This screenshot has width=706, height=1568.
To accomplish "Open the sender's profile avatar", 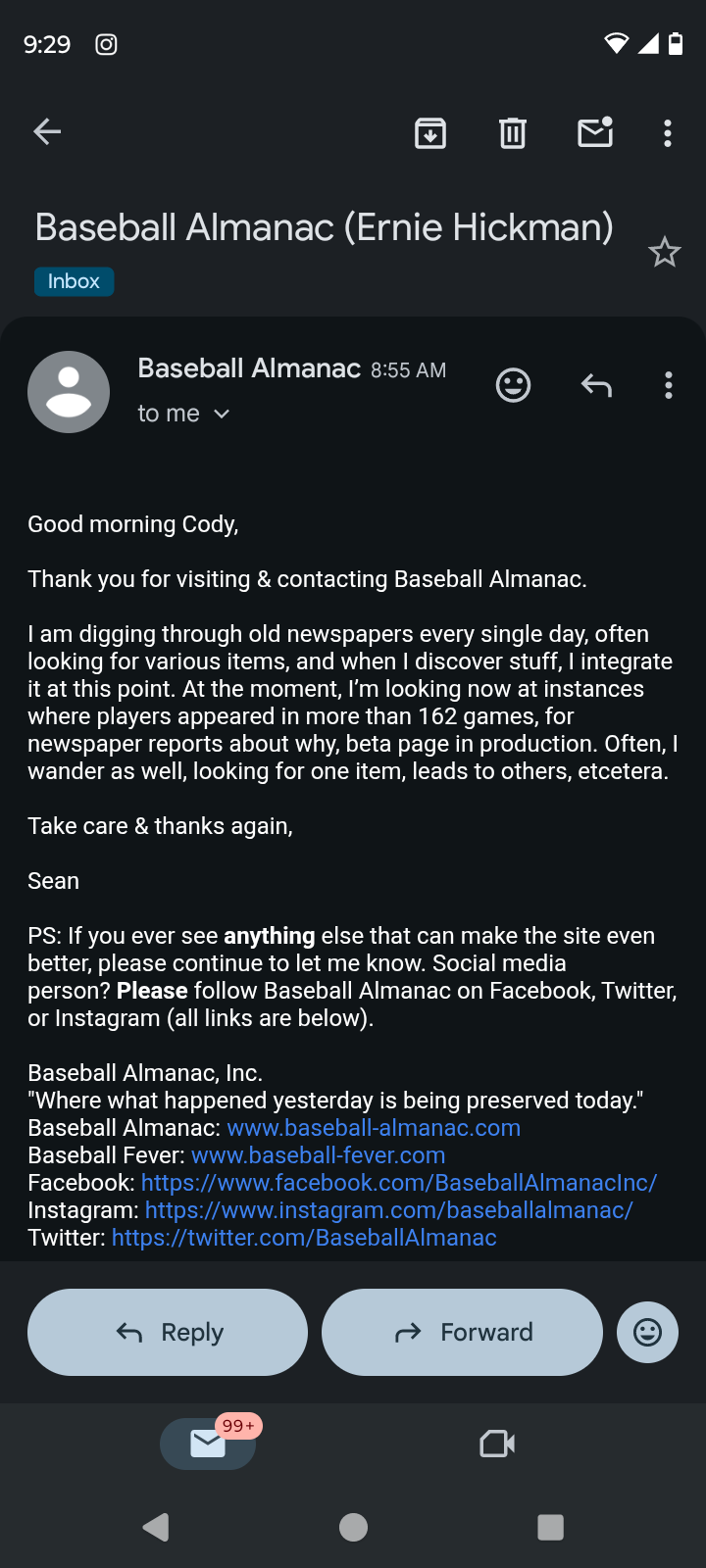I will [x=69, y=392].
